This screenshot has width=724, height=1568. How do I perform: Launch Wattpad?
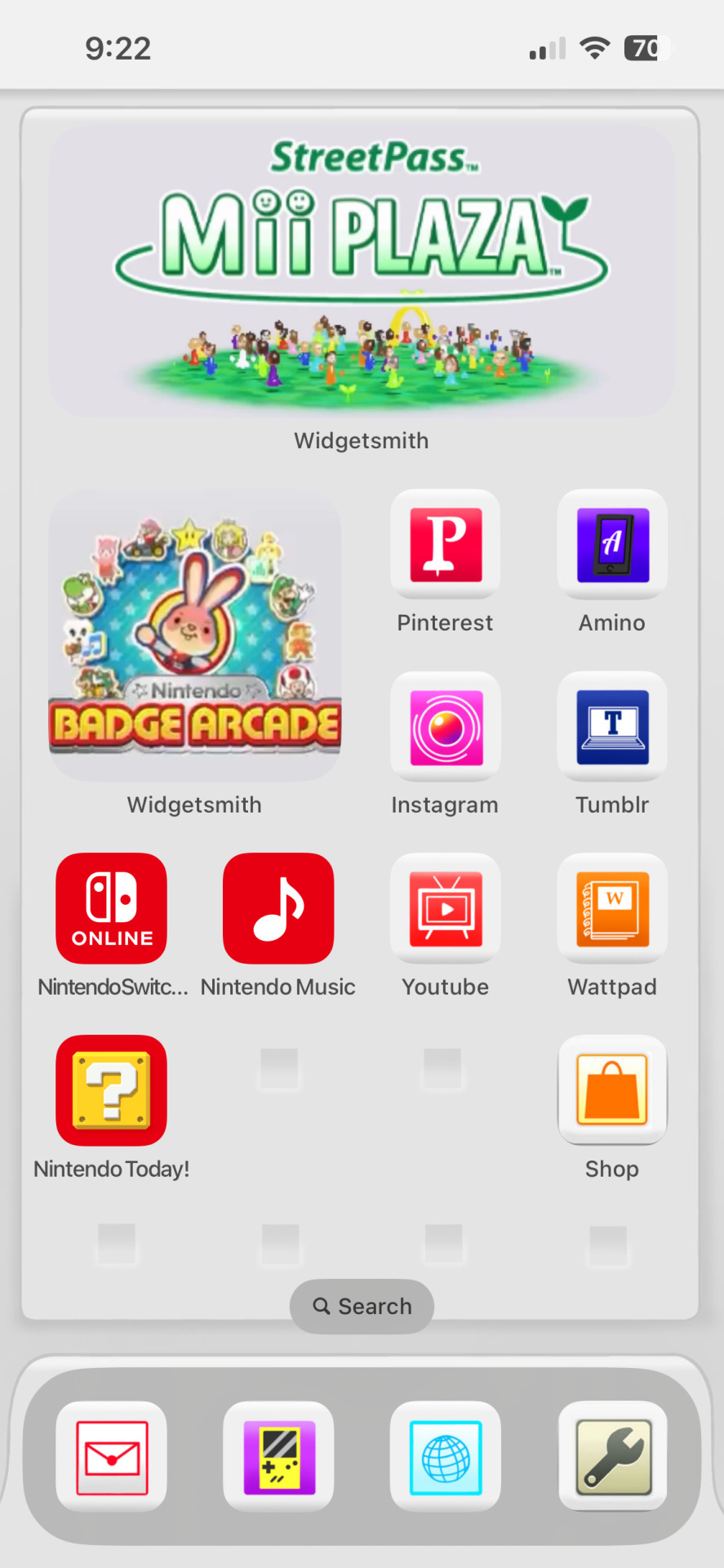click(612, 909)
